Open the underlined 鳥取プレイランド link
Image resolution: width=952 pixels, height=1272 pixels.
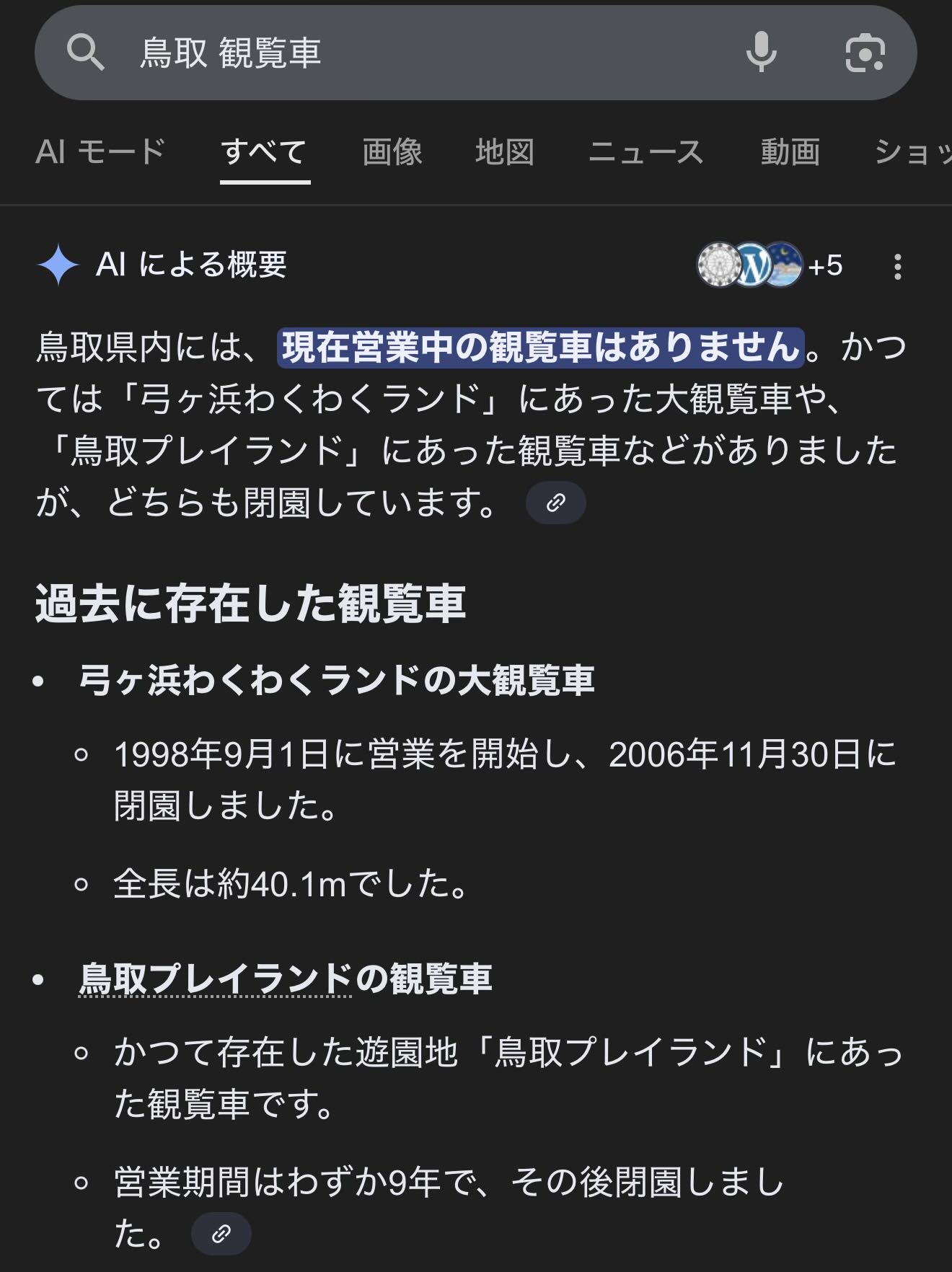[216, 979]
